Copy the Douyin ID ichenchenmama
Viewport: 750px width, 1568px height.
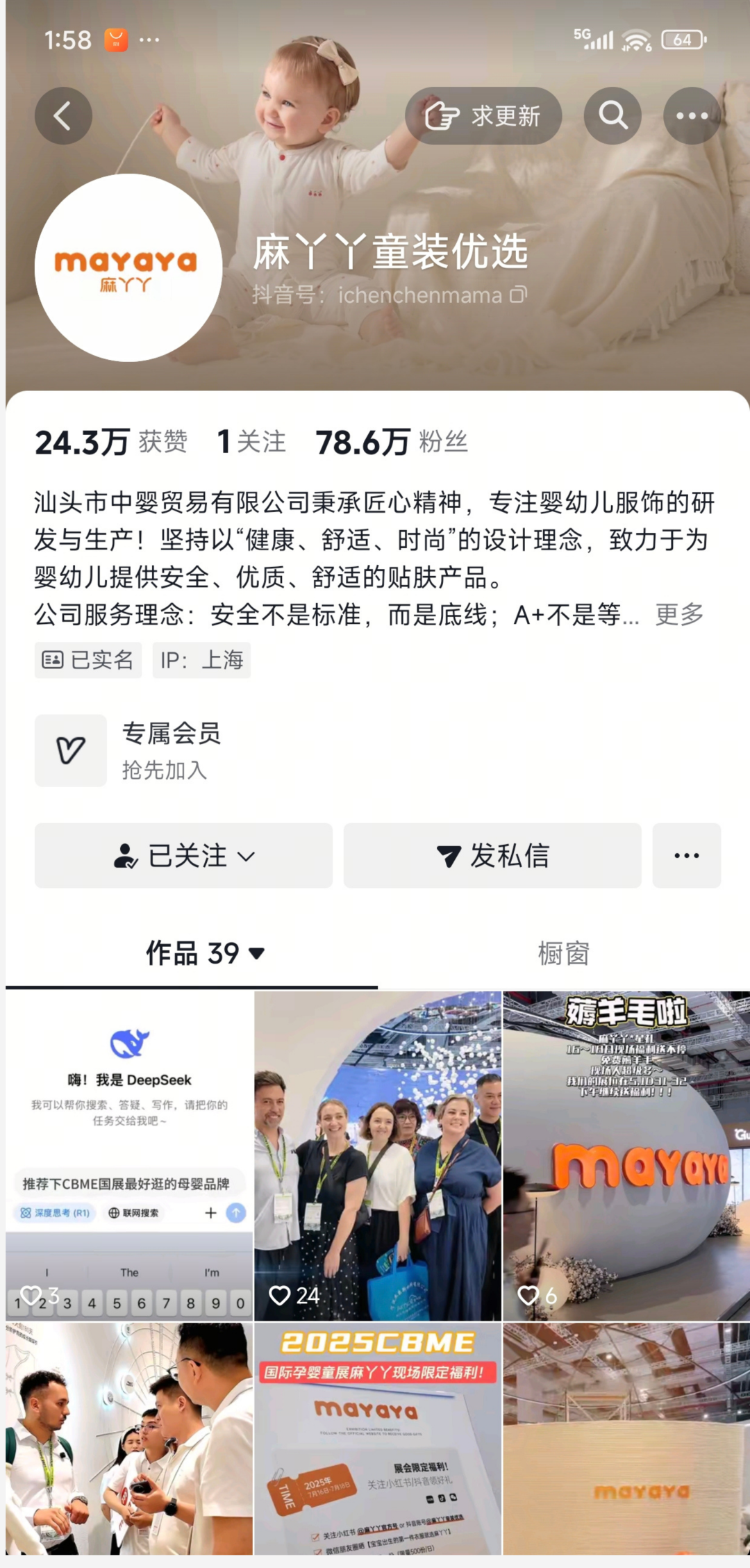coord(519,295)
